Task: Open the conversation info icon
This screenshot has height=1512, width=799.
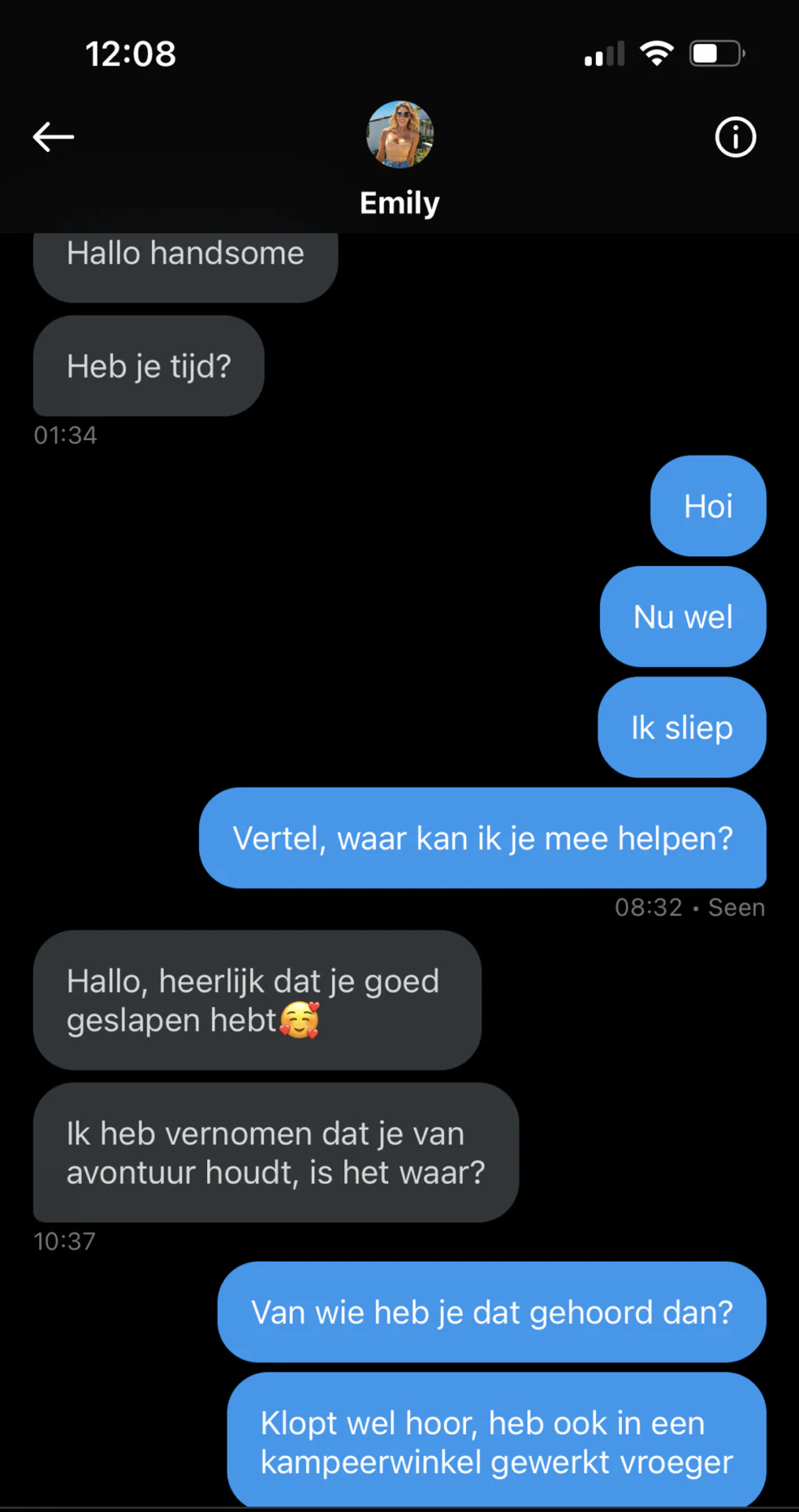Action: point(735,138)
